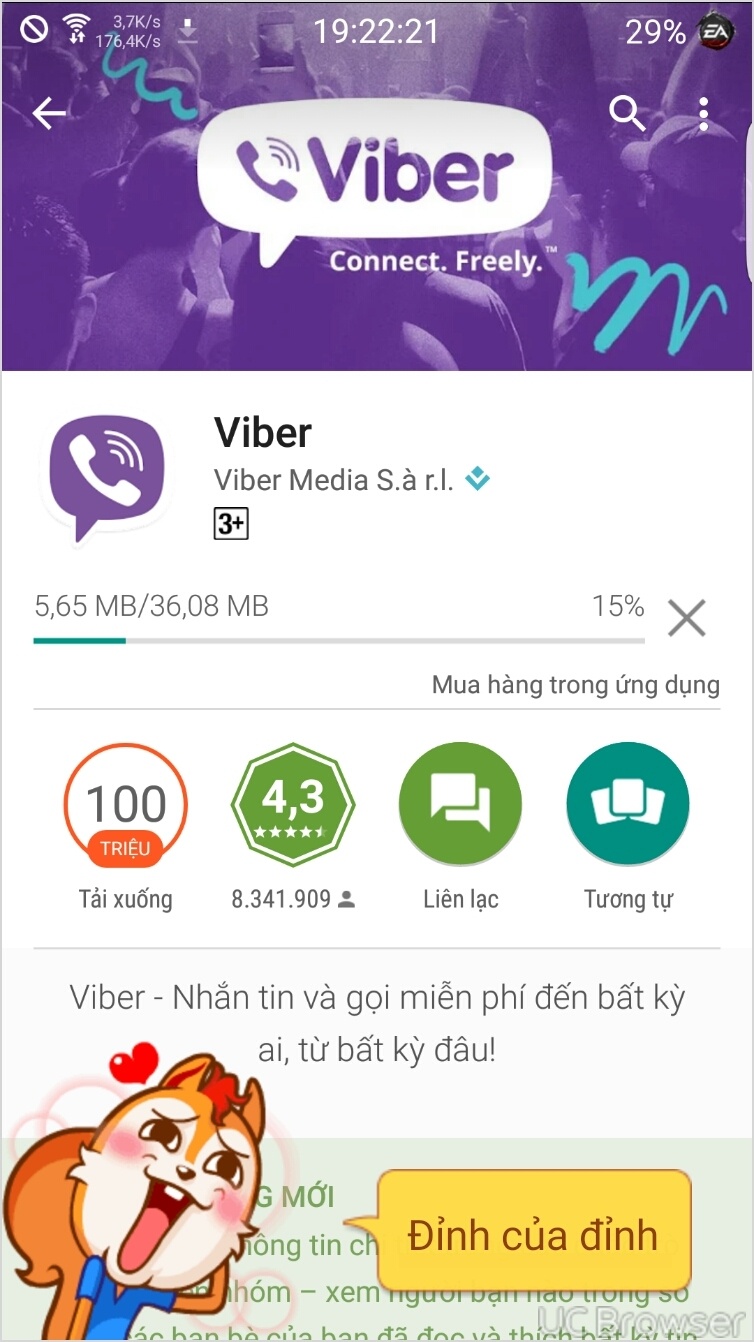
Task: Tap the 3+ content rating badge
Action: 231,523
